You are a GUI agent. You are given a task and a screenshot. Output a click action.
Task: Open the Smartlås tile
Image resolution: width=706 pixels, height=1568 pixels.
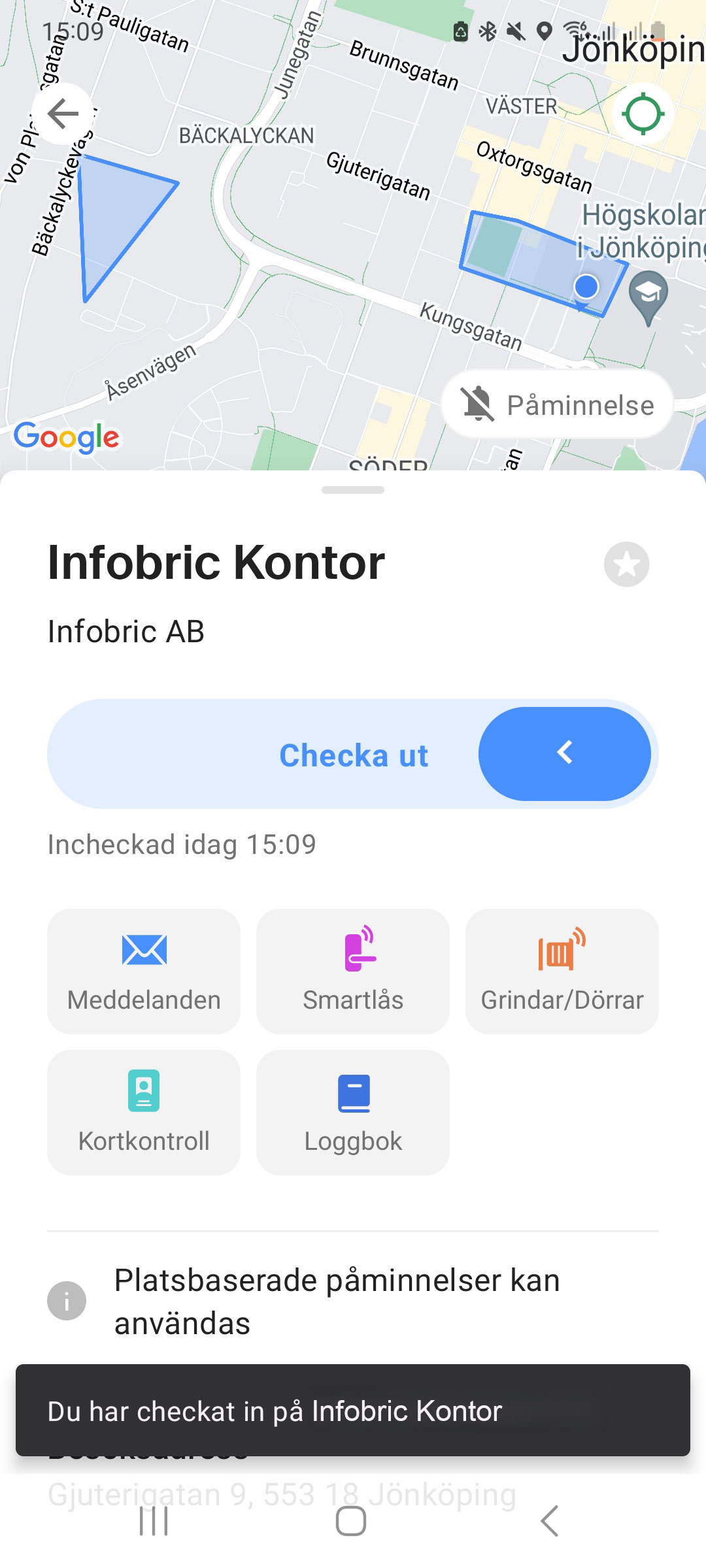tap(353, 971)
